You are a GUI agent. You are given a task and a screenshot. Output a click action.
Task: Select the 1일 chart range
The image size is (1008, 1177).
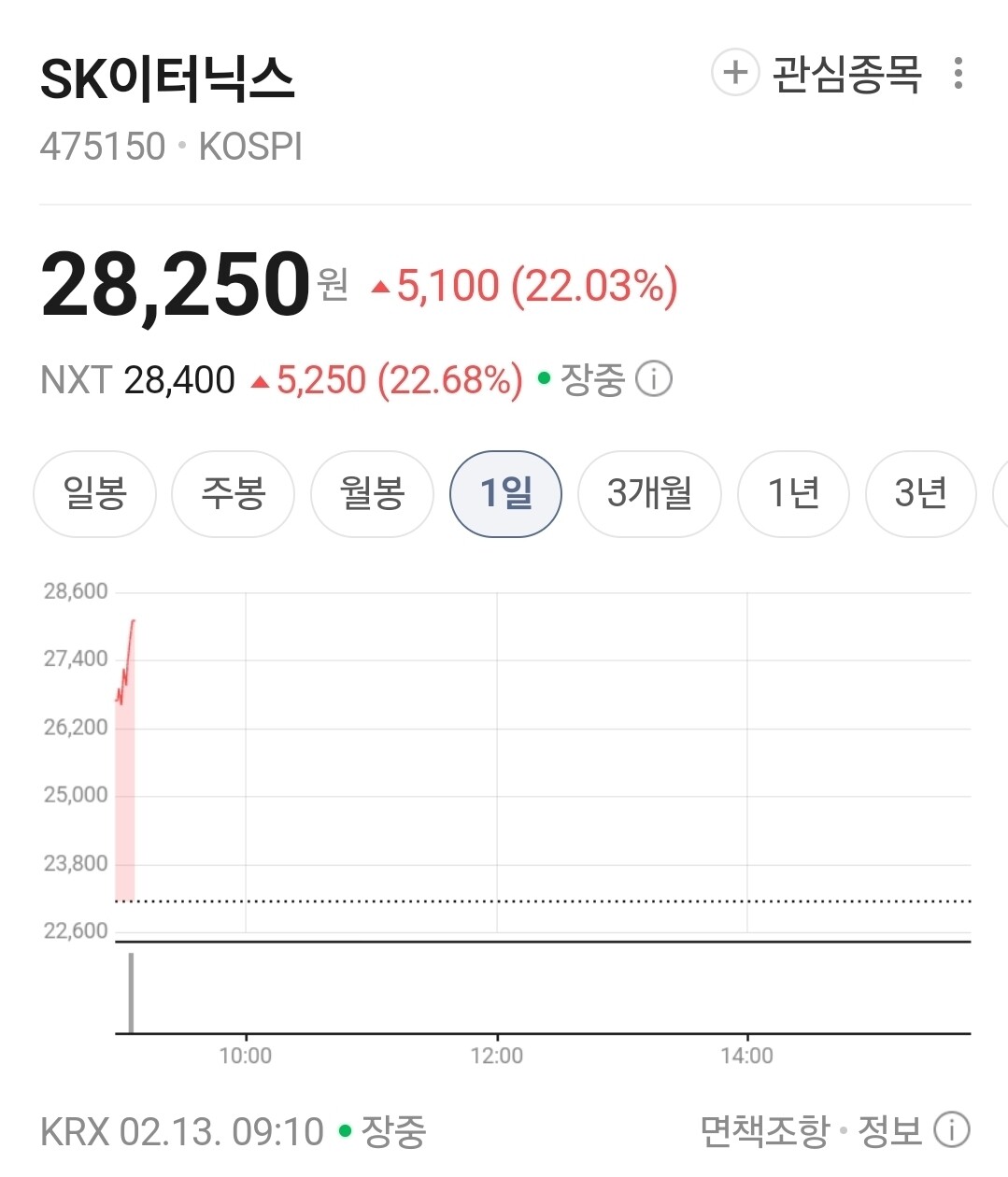[x=505, y=494]
